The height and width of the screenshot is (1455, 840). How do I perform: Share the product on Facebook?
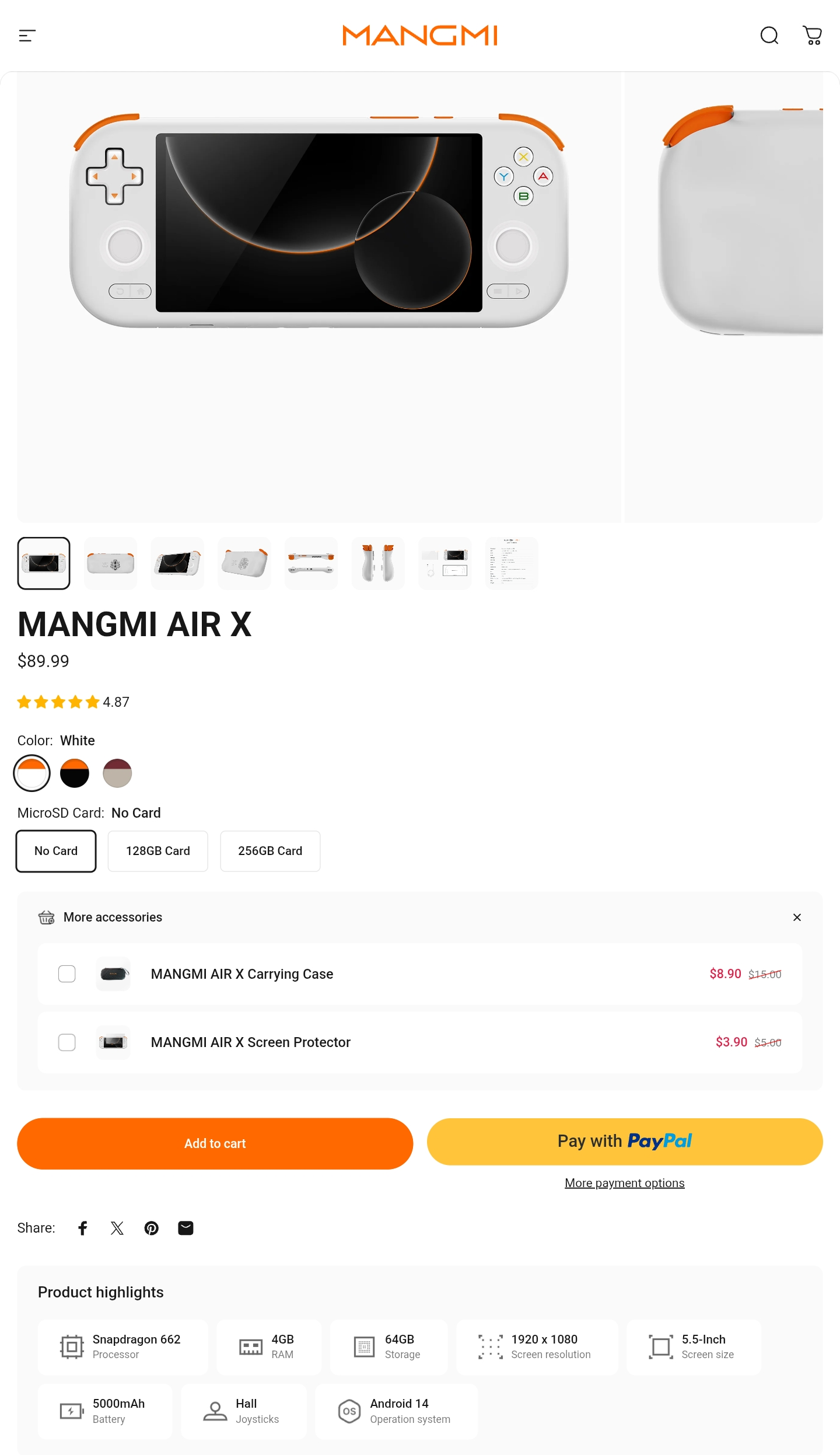(x=83, y=1228)
